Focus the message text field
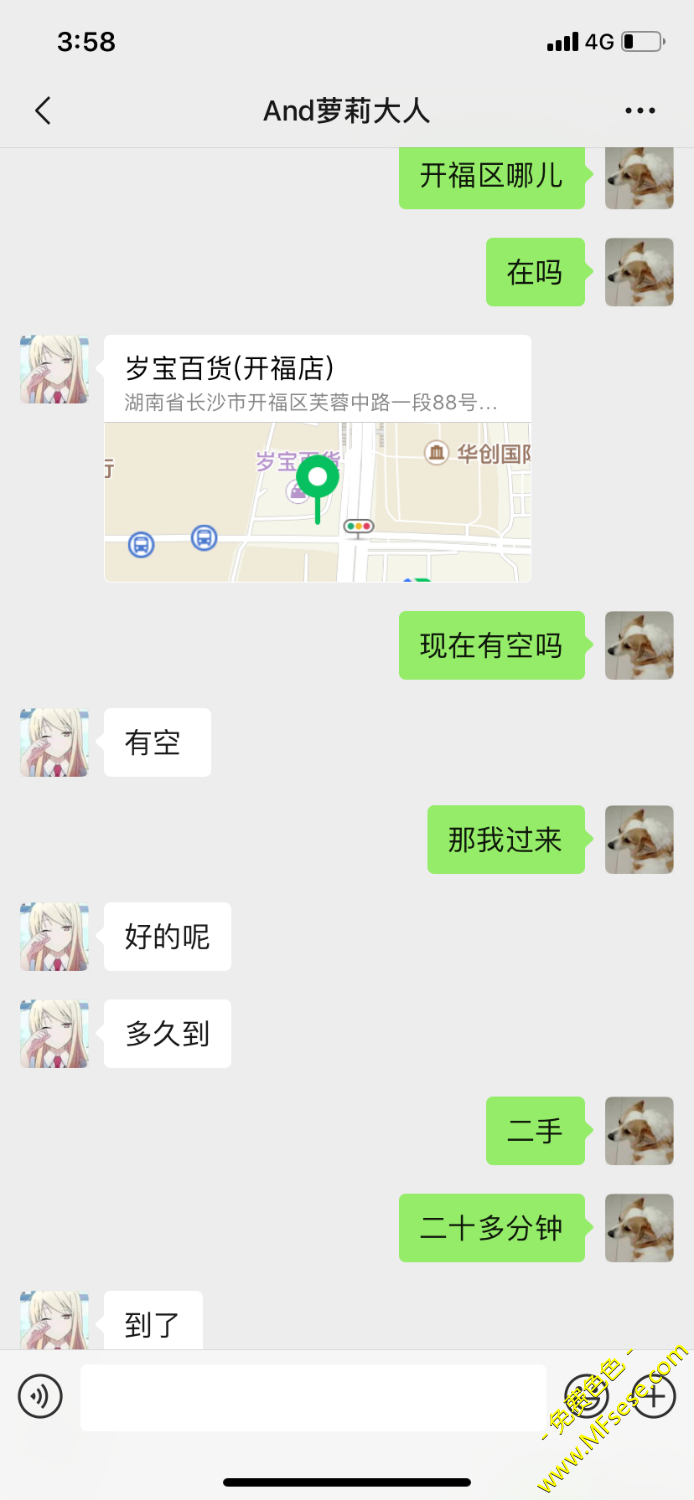This screenshot has height=1500, width=694. (313, 1397)
